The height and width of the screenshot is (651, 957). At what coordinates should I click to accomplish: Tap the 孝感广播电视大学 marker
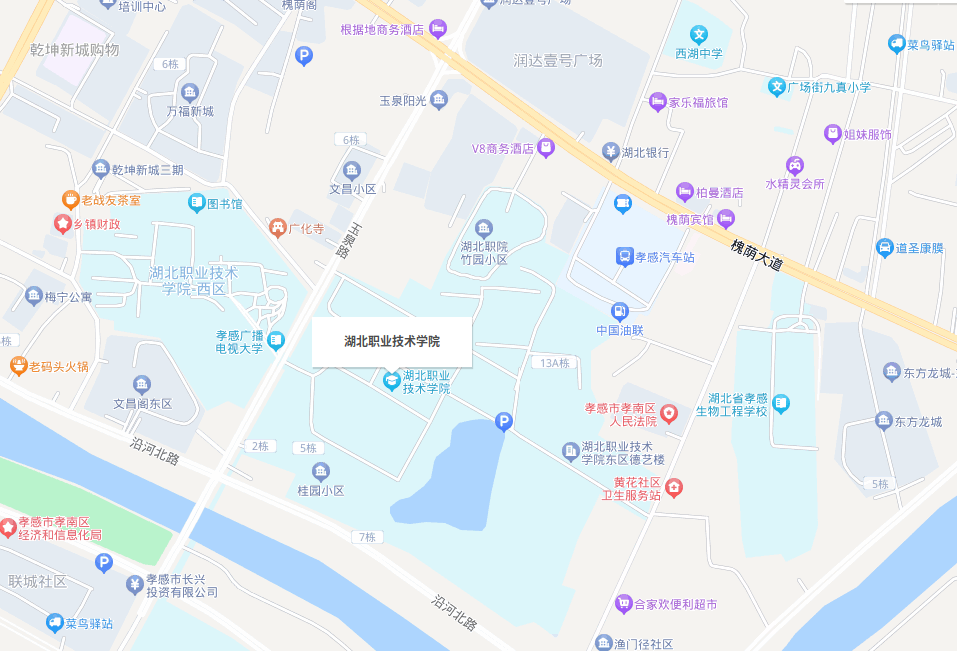tap(276, 341)
